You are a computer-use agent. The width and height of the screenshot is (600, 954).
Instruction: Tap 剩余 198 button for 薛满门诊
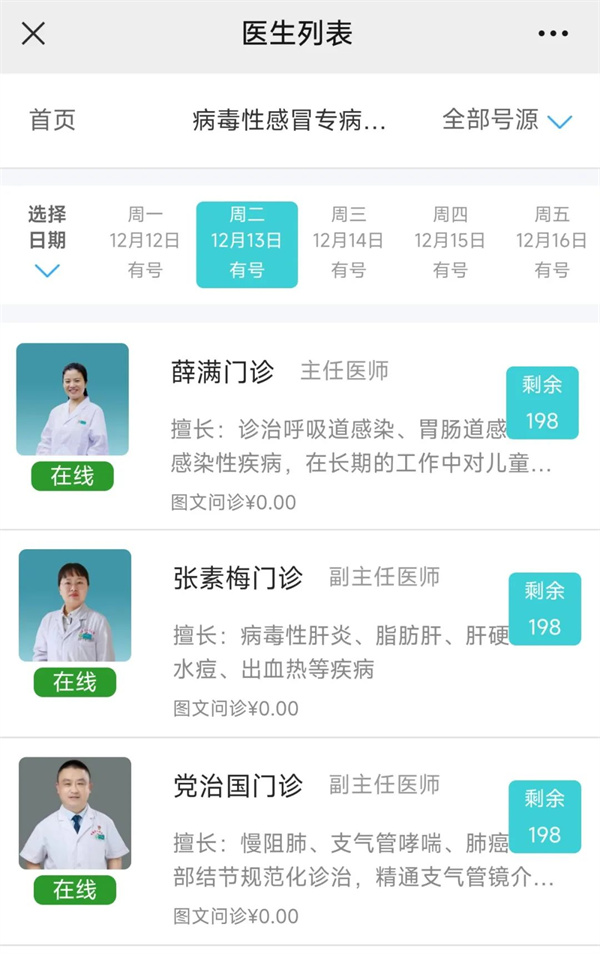[x=542, y=402]
